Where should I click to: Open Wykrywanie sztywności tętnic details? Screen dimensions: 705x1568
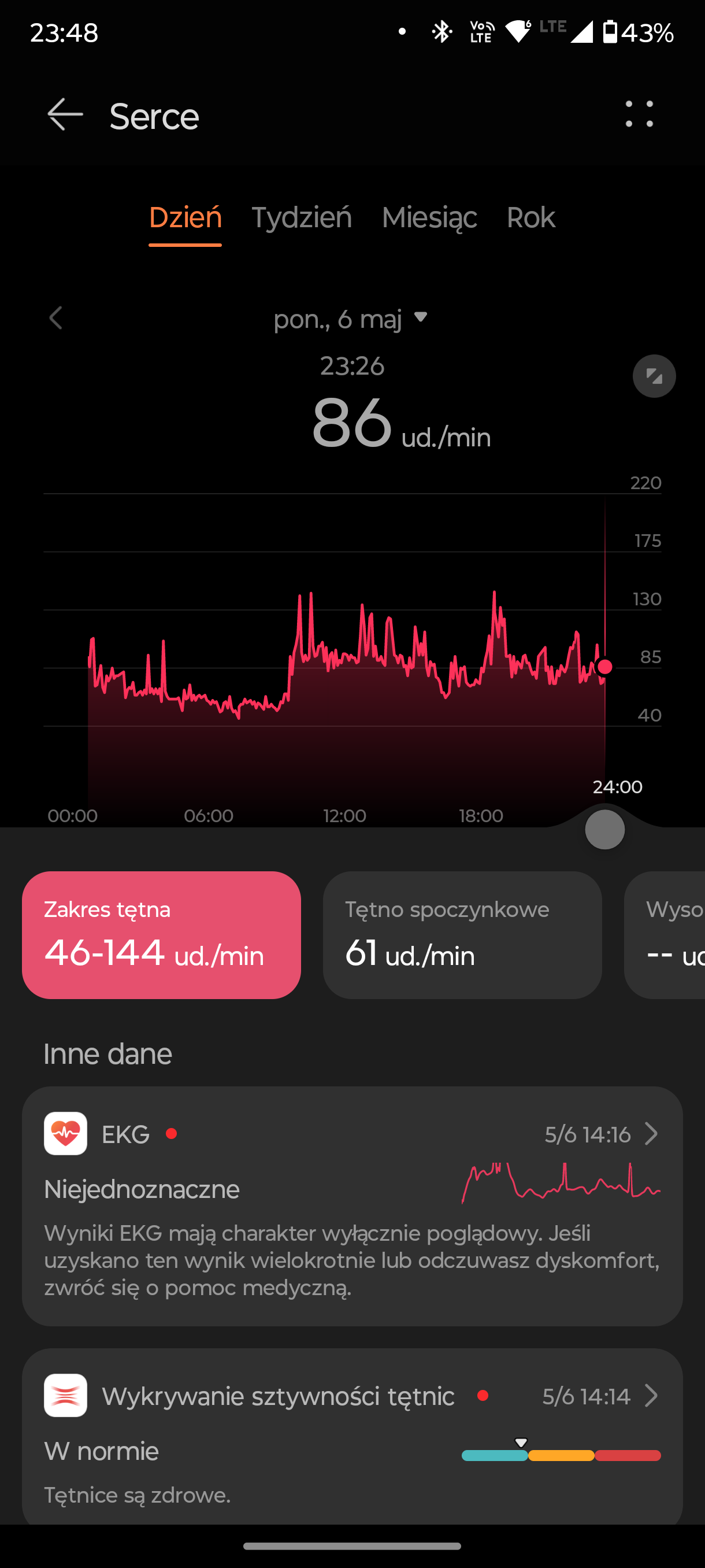[x=352, y=1437]
